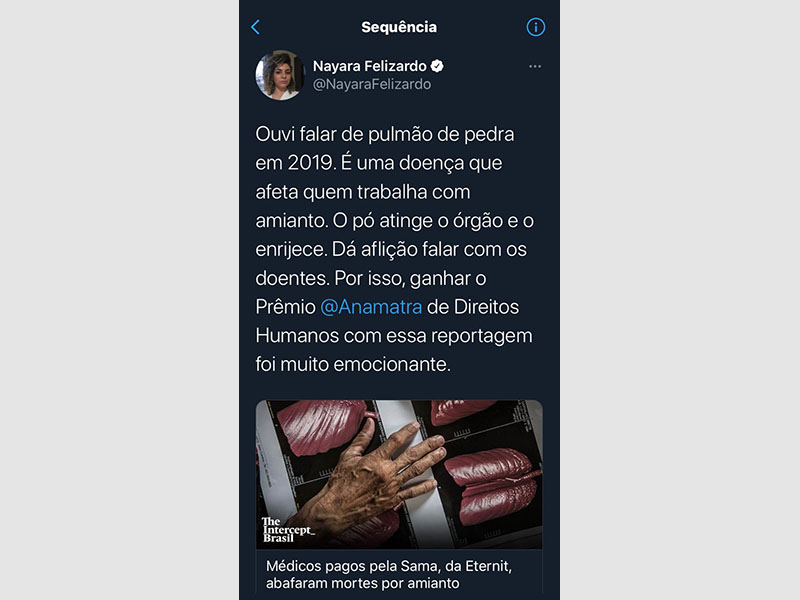
Task: Open the info icon in the header
Action: (536, 28)
